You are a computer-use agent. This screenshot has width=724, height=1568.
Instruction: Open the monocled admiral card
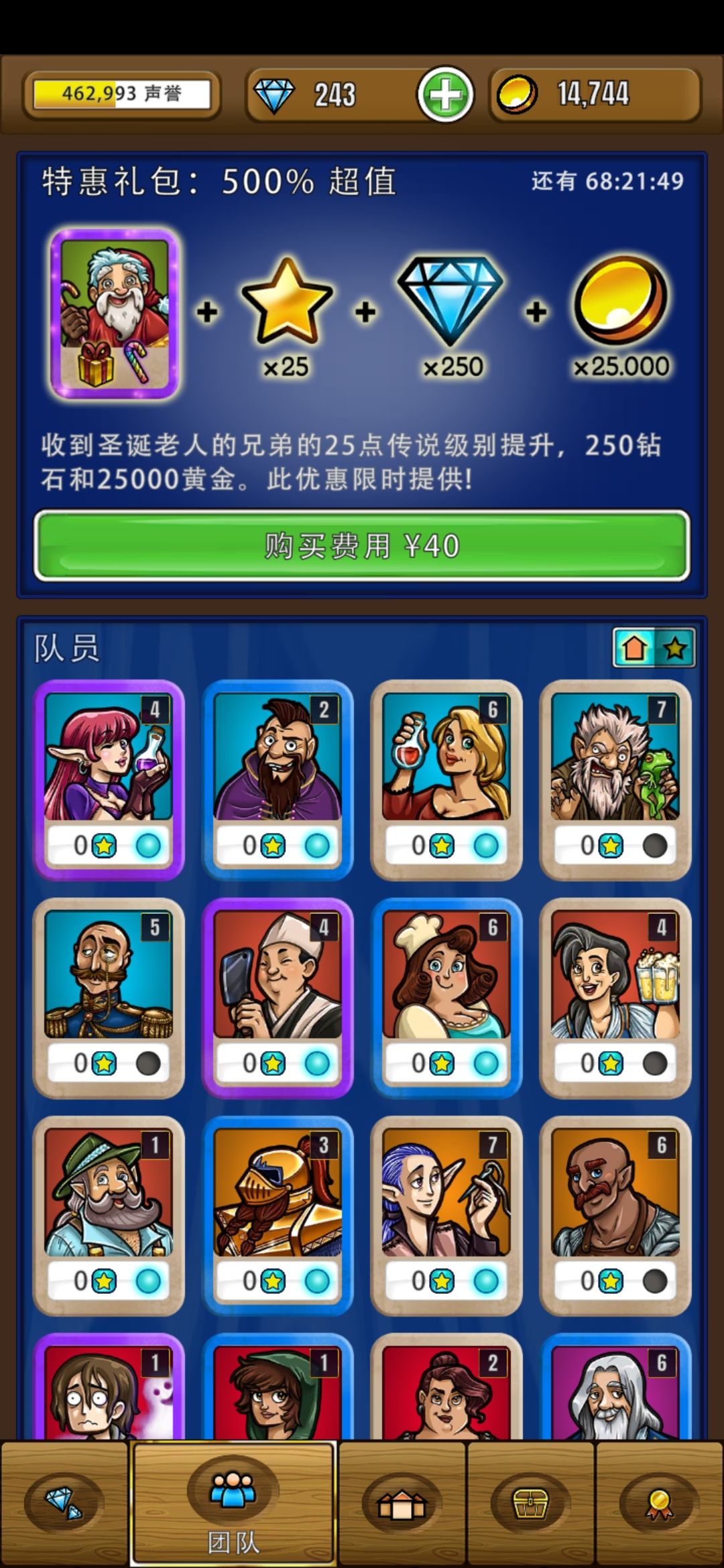tap(109, 998)
